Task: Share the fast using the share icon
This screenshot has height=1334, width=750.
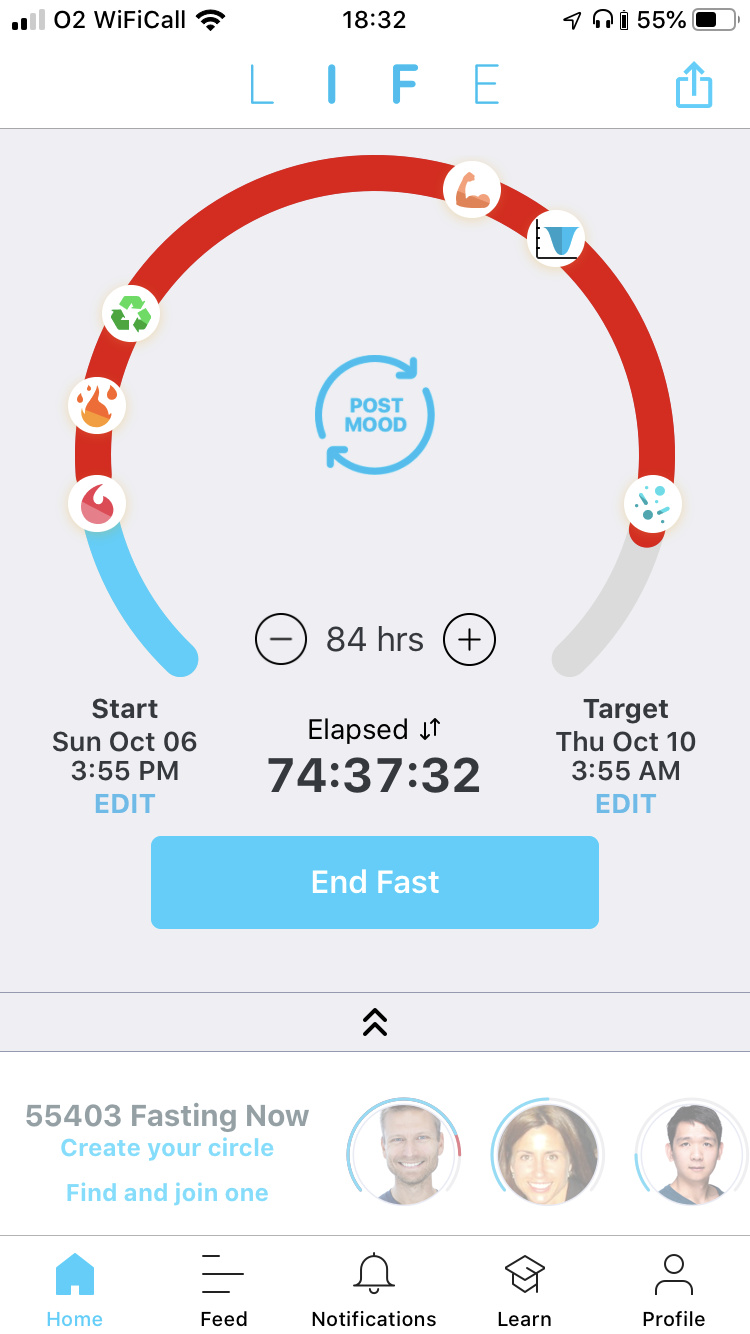Action: (693, 85)
